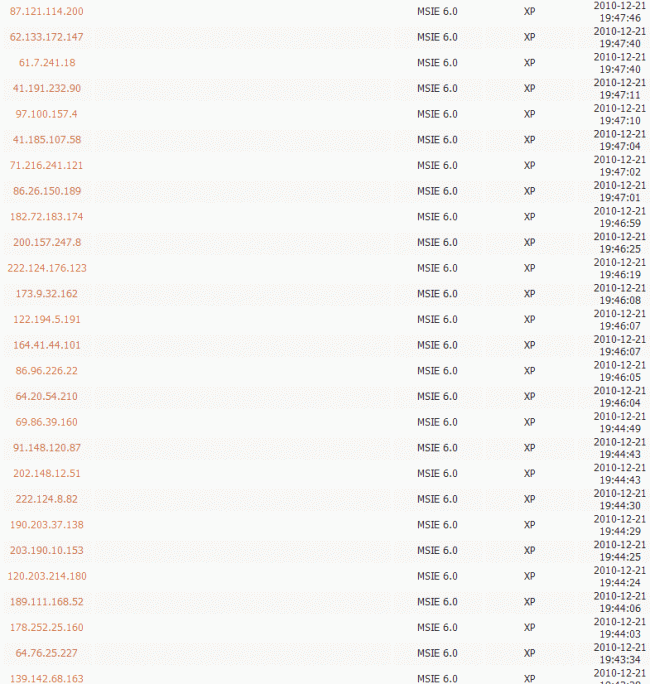This screenshot has width=650, height=684.
Task: Open the 178.252.25.160 link
Action: click(x=47, y=627)
